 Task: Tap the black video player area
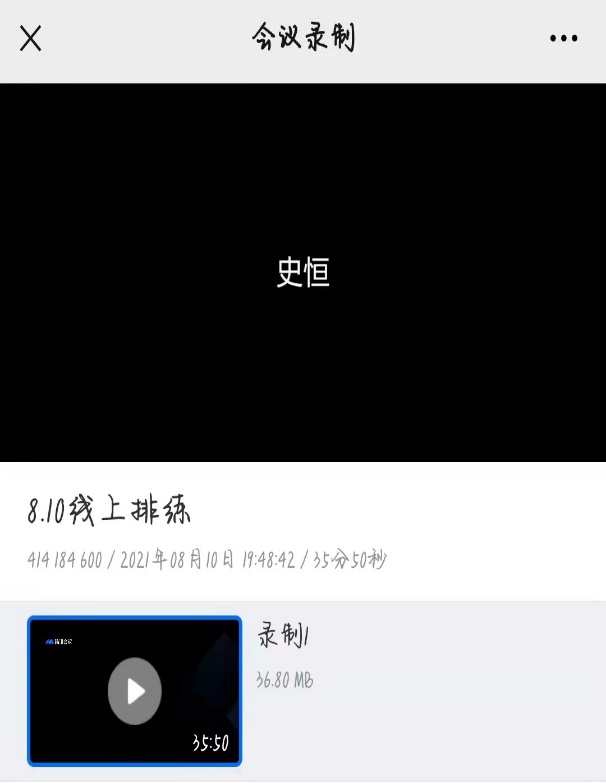(303, 272)
